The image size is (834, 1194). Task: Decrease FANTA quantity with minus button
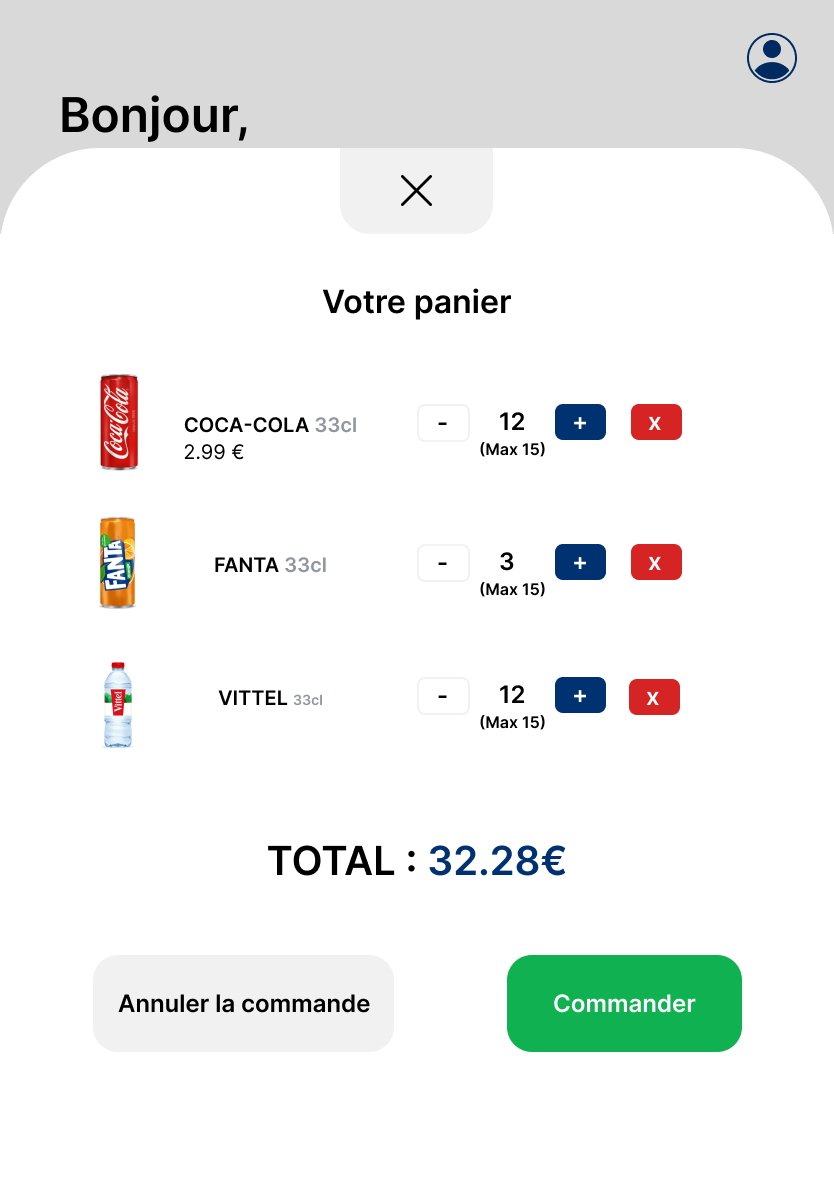tap(443, 562)
